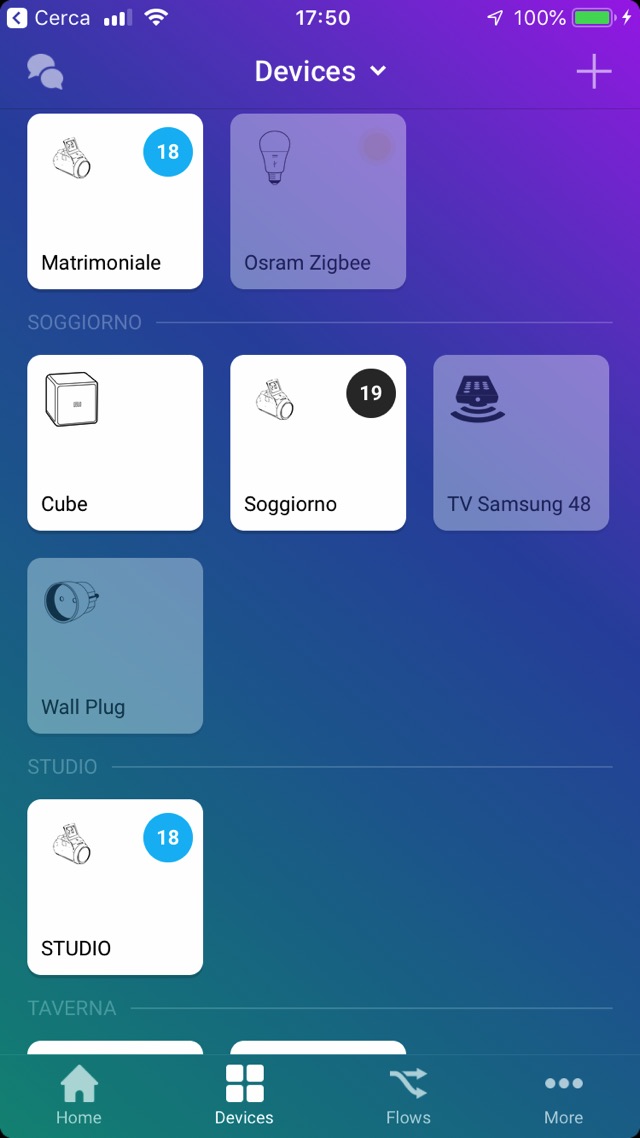Toggle the Wall Plug device
Image resolution: width=640 pixels, height=1138 pixels.
tap(115, 646)
